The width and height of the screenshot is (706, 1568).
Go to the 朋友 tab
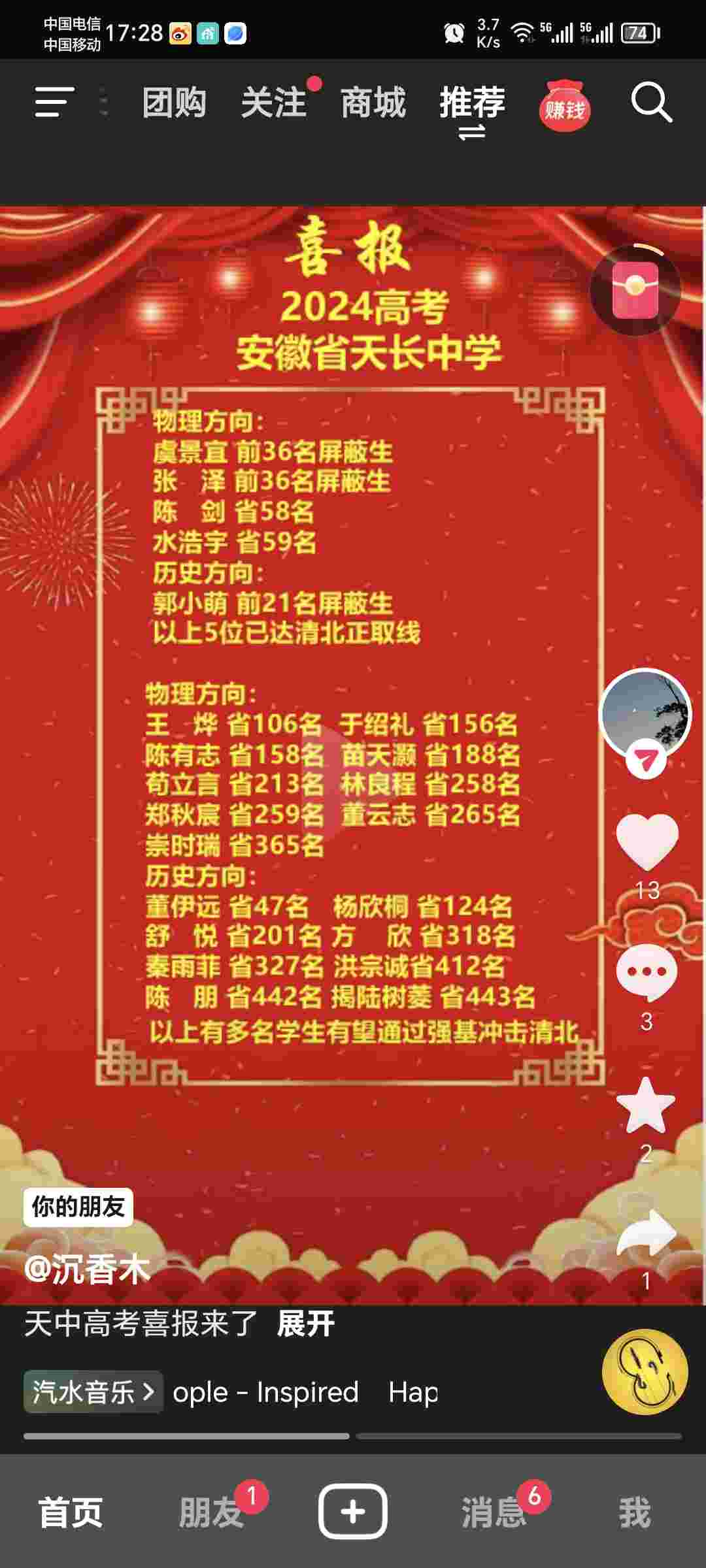pos(210,1512)
